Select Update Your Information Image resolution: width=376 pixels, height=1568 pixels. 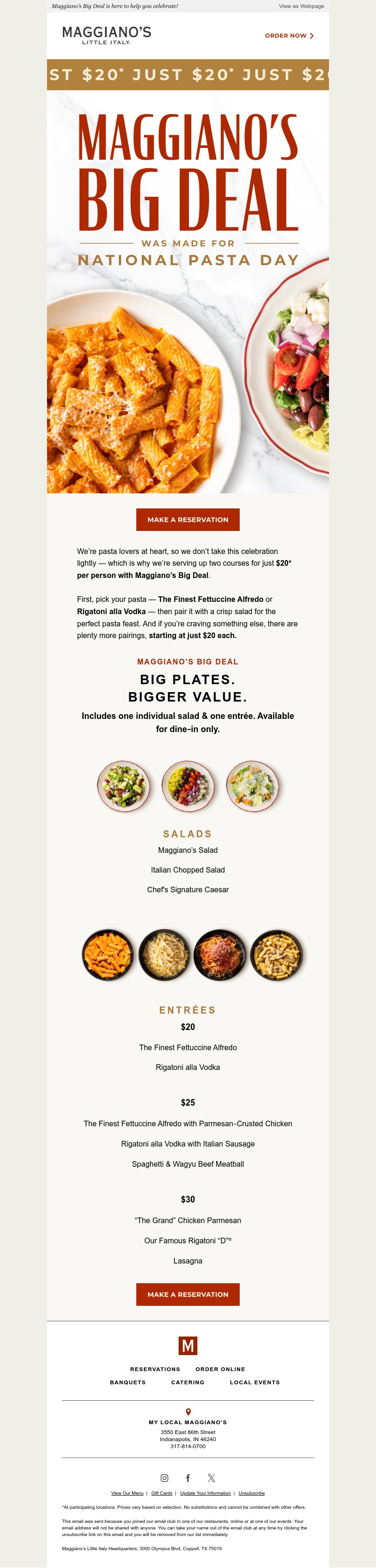pos(205,1493)
